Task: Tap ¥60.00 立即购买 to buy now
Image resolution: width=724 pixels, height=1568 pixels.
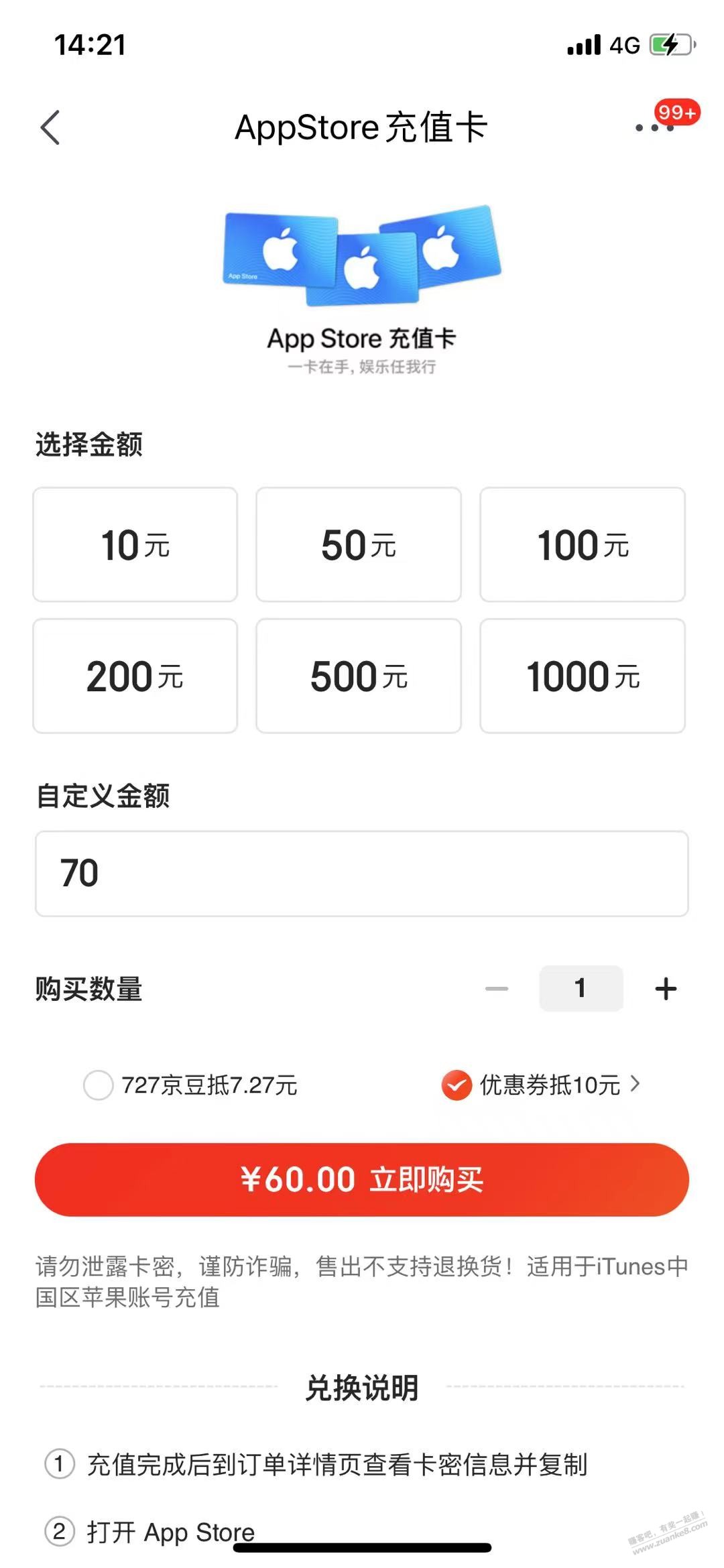Action: 362,1180
